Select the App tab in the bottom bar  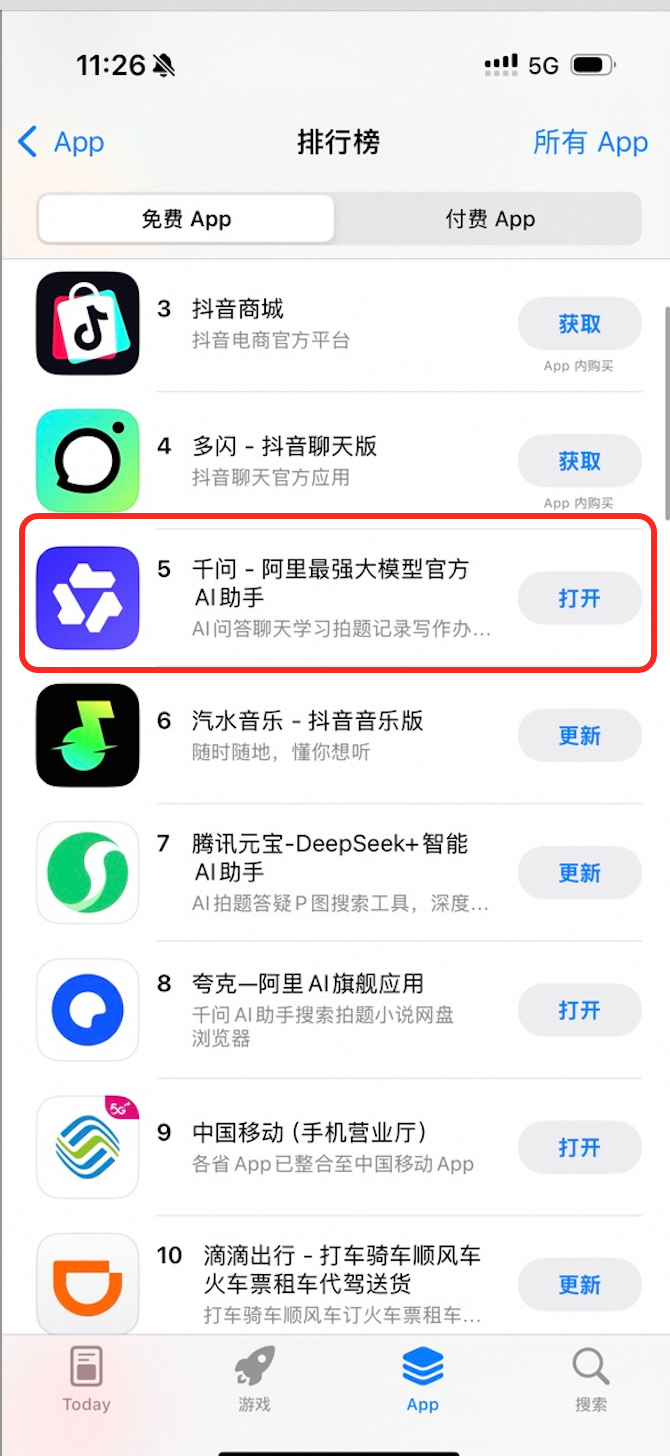[x=422, y=1379]
